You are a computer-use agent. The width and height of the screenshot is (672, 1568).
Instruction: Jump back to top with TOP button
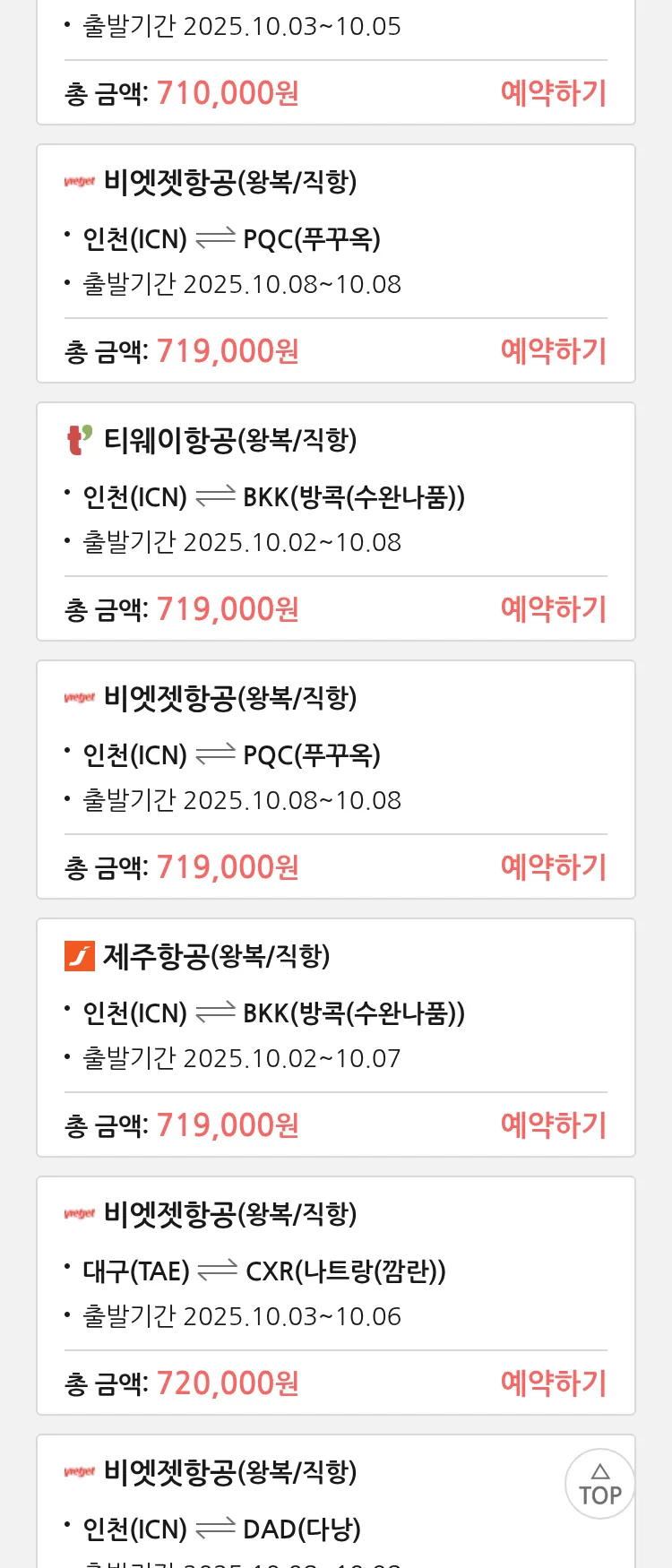point(599,1484)
